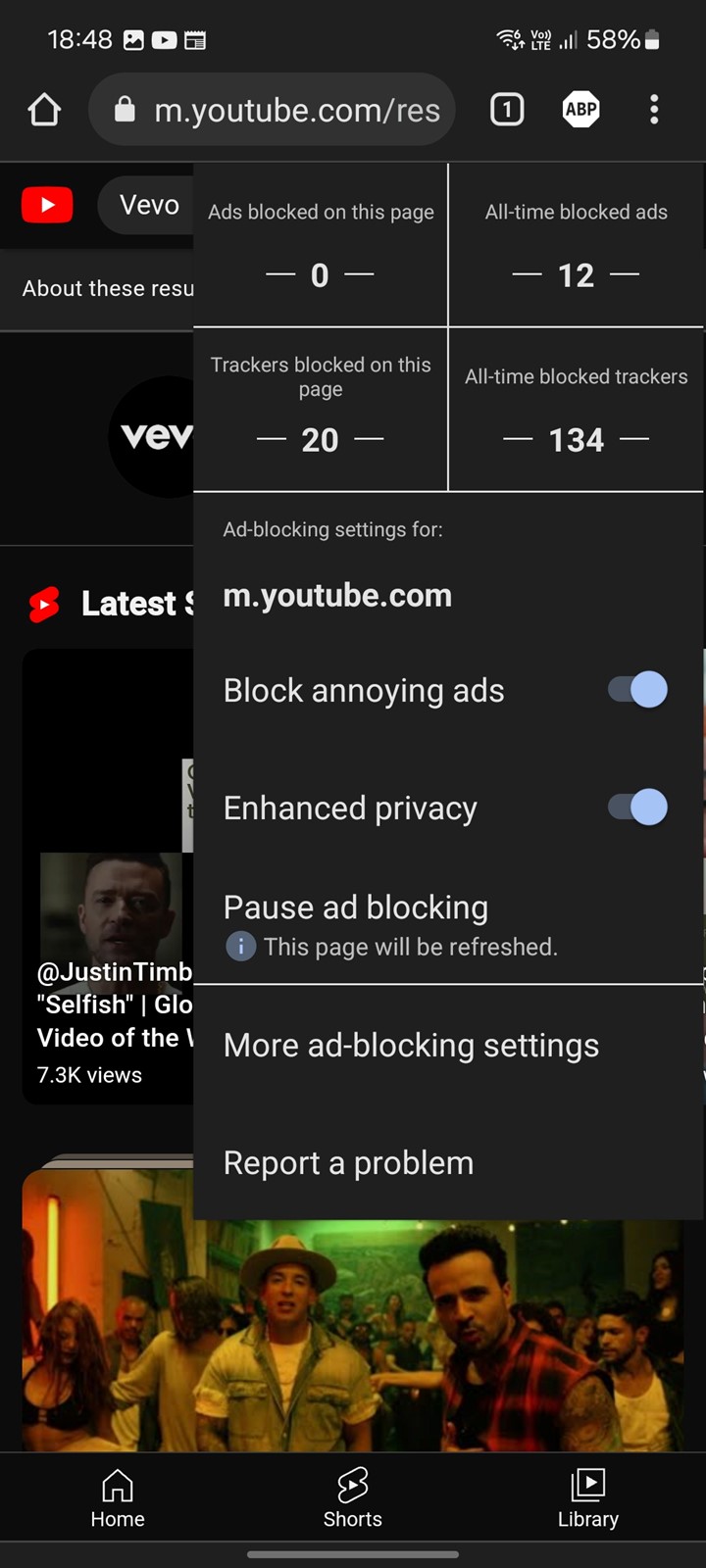
Task: Turn off Block annoying ads
Action: 637,690
